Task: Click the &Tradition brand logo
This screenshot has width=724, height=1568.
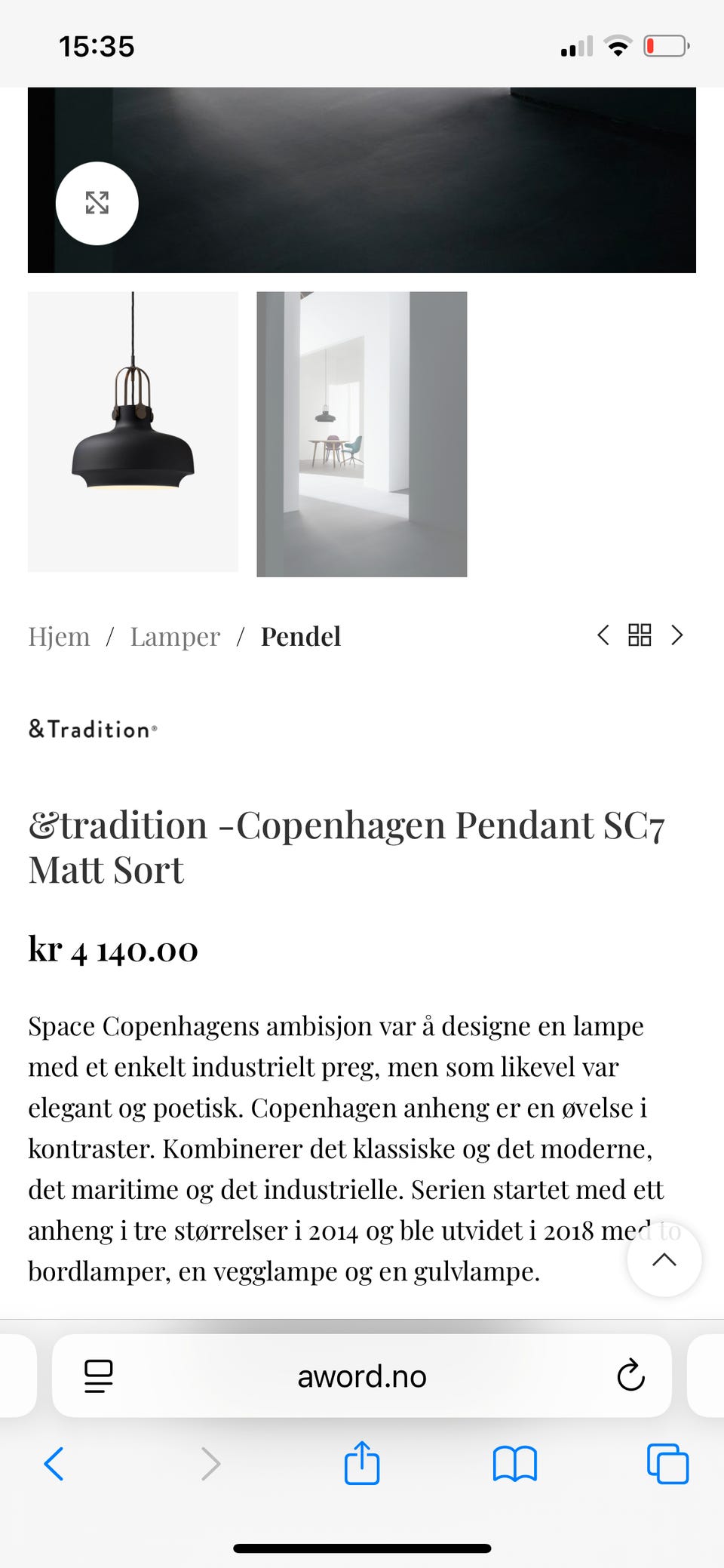Action: pos(92,729)
